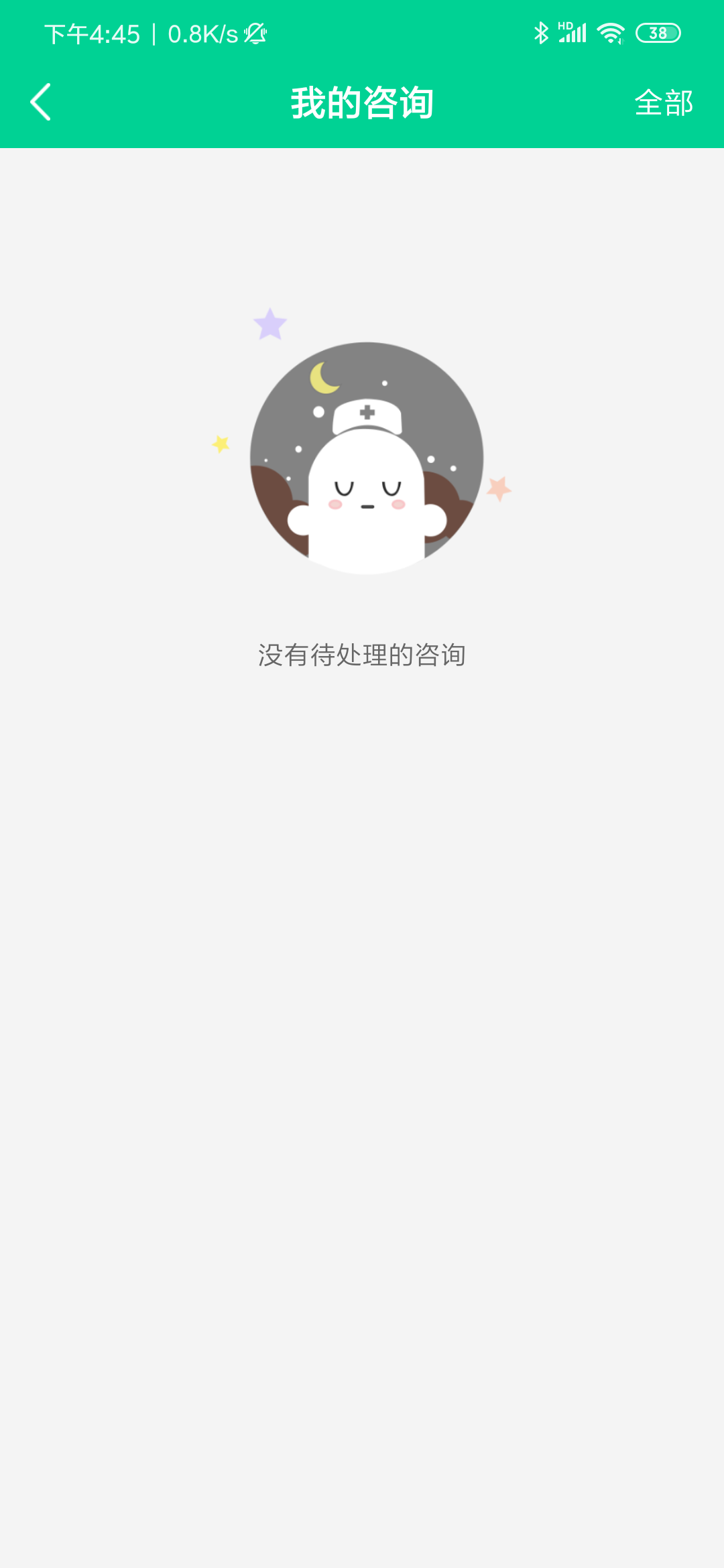
Task: Tap the 0.8K/s network speed display
Action: tap(204, 33)
